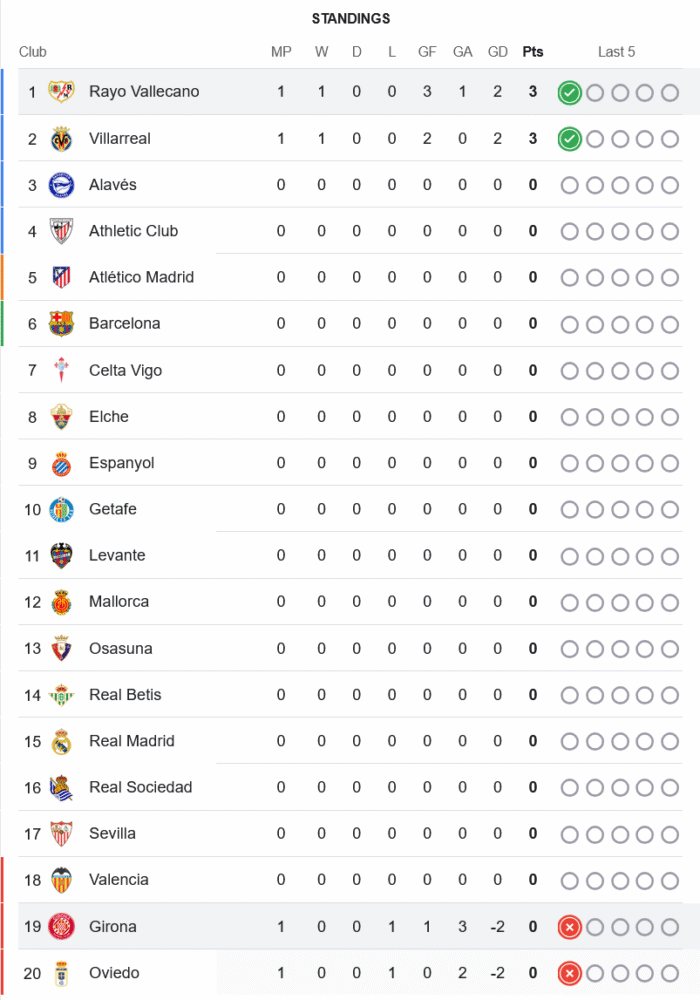
Task: View Girona team details
Action: [112, 927]
